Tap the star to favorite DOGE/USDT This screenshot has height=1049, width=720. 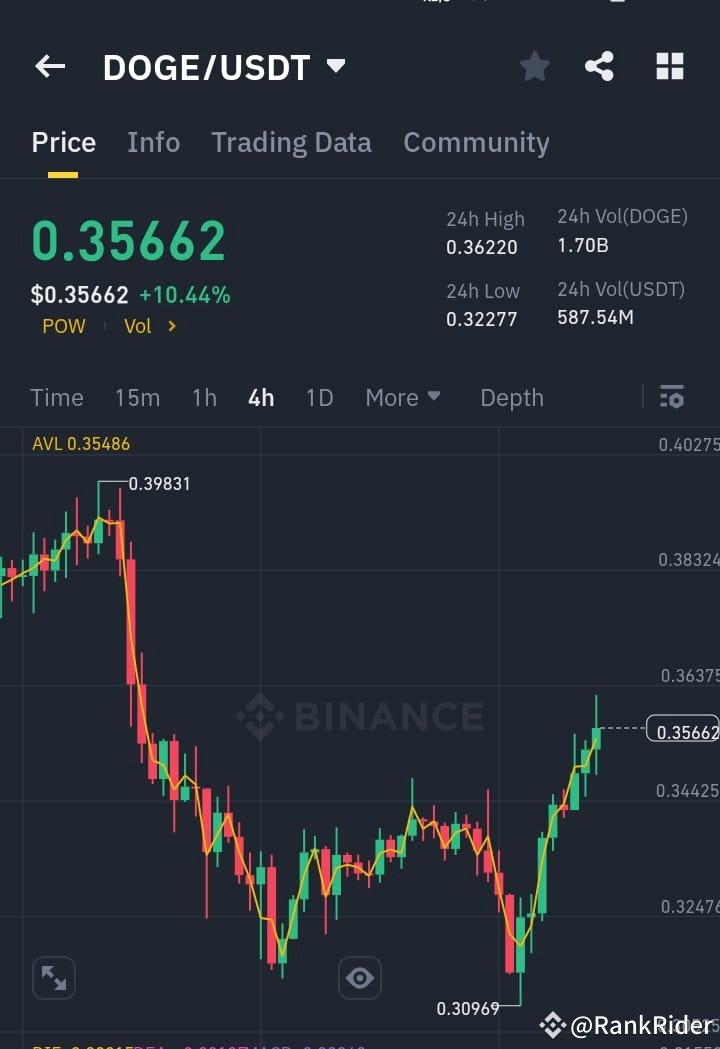[x=534, y=66]
